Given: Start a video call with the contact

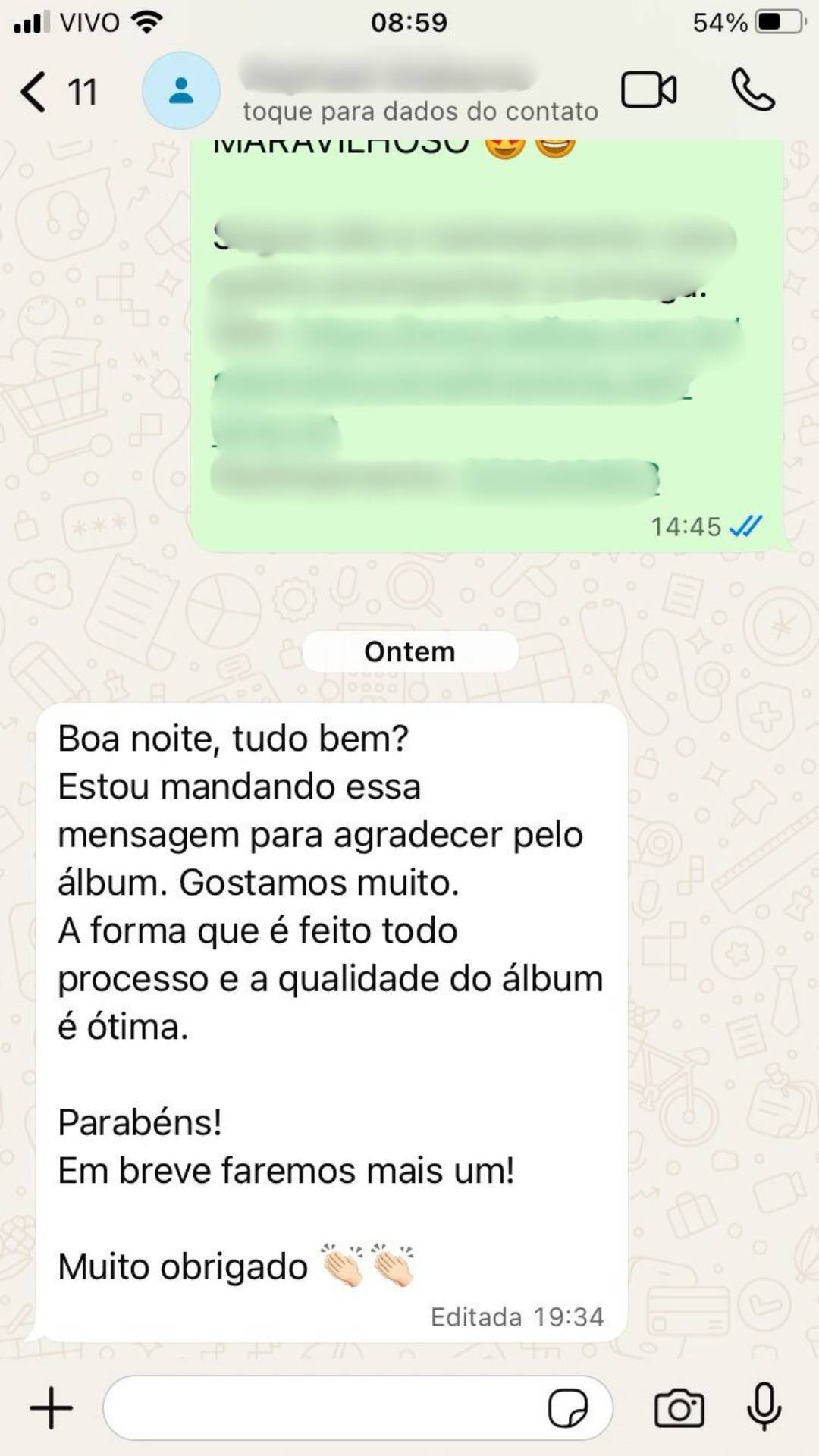Looking at the screenshot, I should pos(648,89).
